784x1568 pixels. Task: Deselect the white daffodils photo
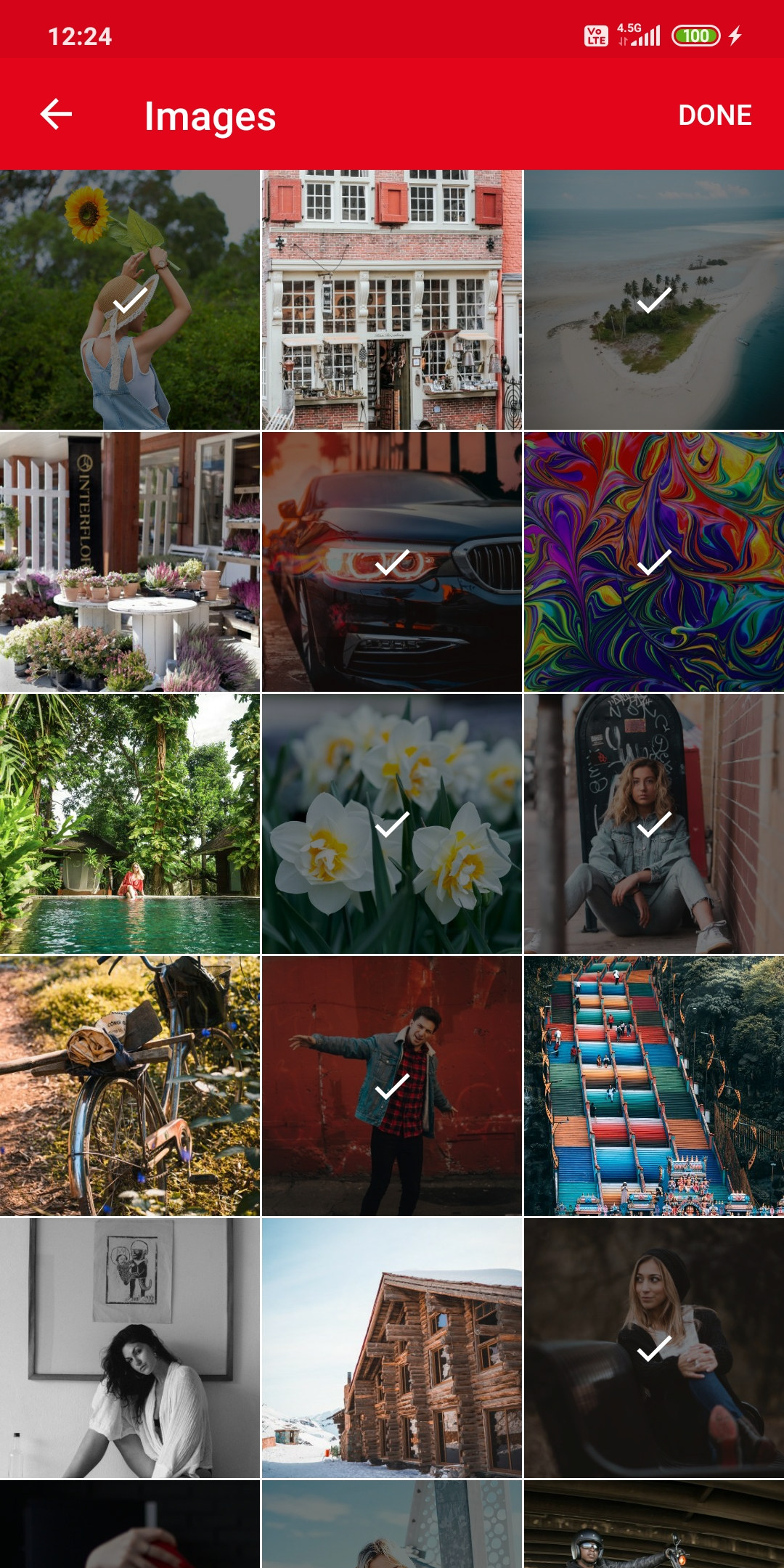[392, 824]
